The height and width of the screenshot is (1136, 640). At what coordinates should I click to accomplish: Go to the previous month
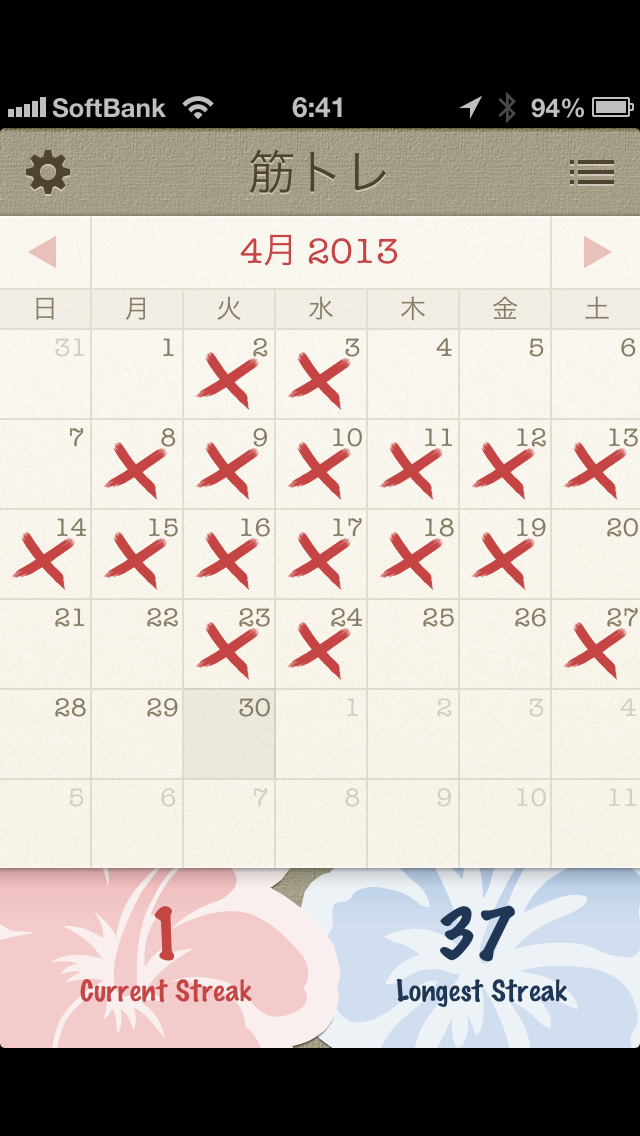click(x=43, y=252)
